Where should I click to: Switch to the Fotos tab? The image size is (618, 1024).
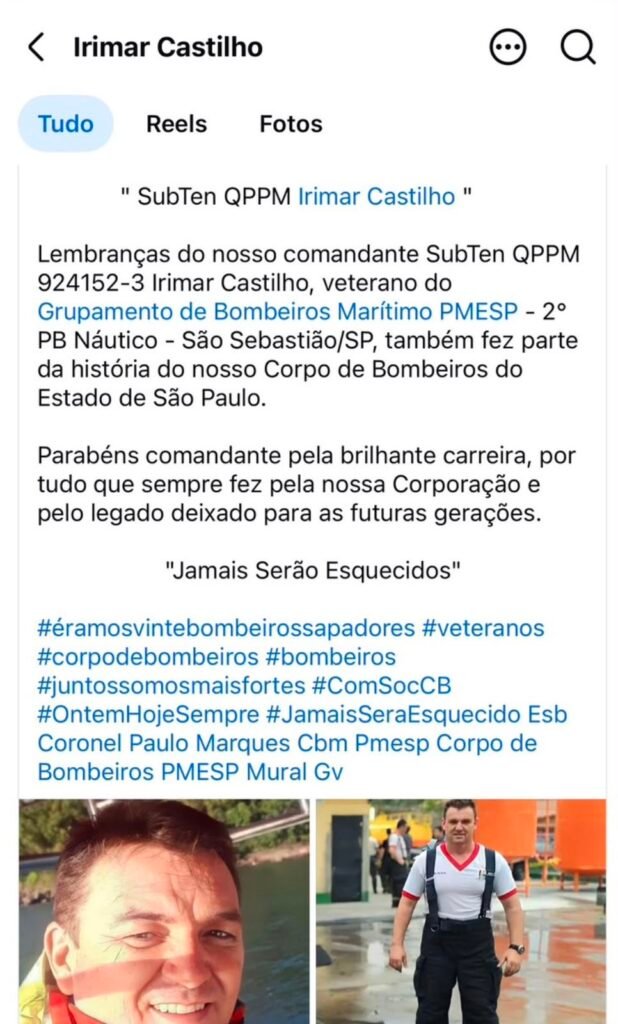point(291,123)
